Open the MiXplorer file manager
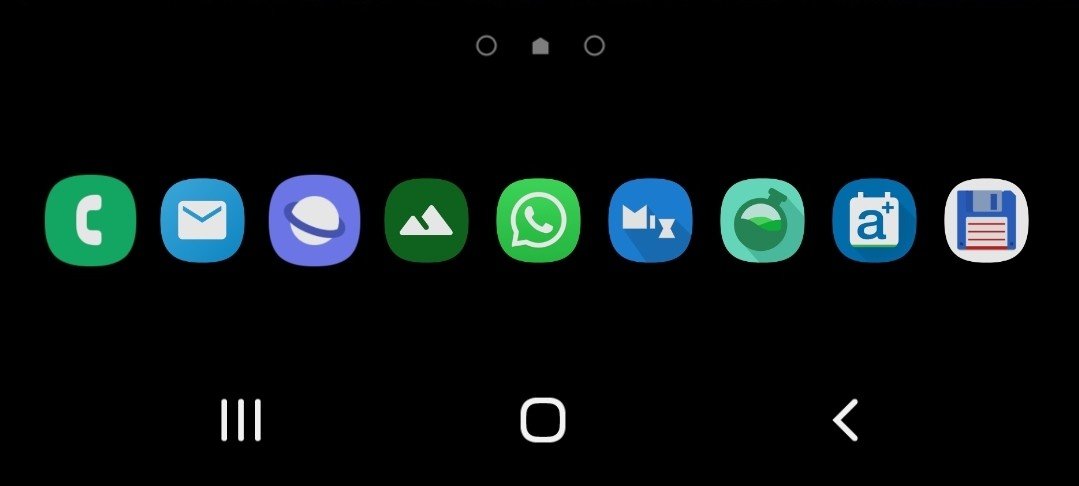This screenshot has width=1079, height=486. (650, 221)
